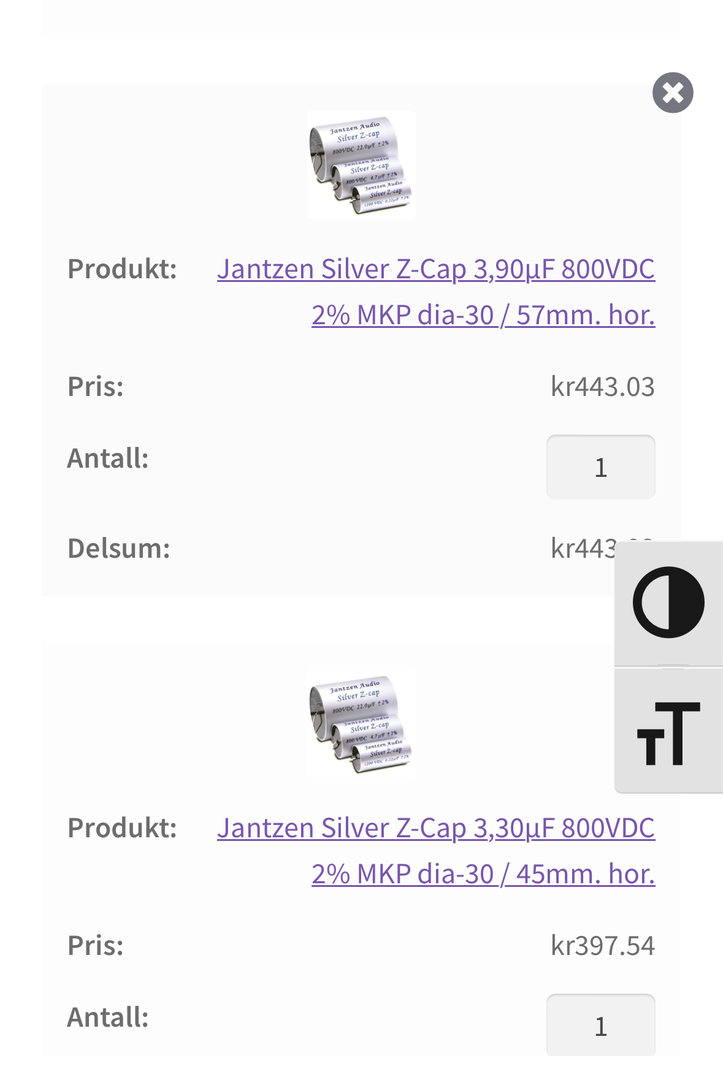This screenshot has width=723, height=1080.
Task: Open Jantzen Silver Z-Cap 3,30µF product link
Action: pyautogui.click(x=436, y=829)
